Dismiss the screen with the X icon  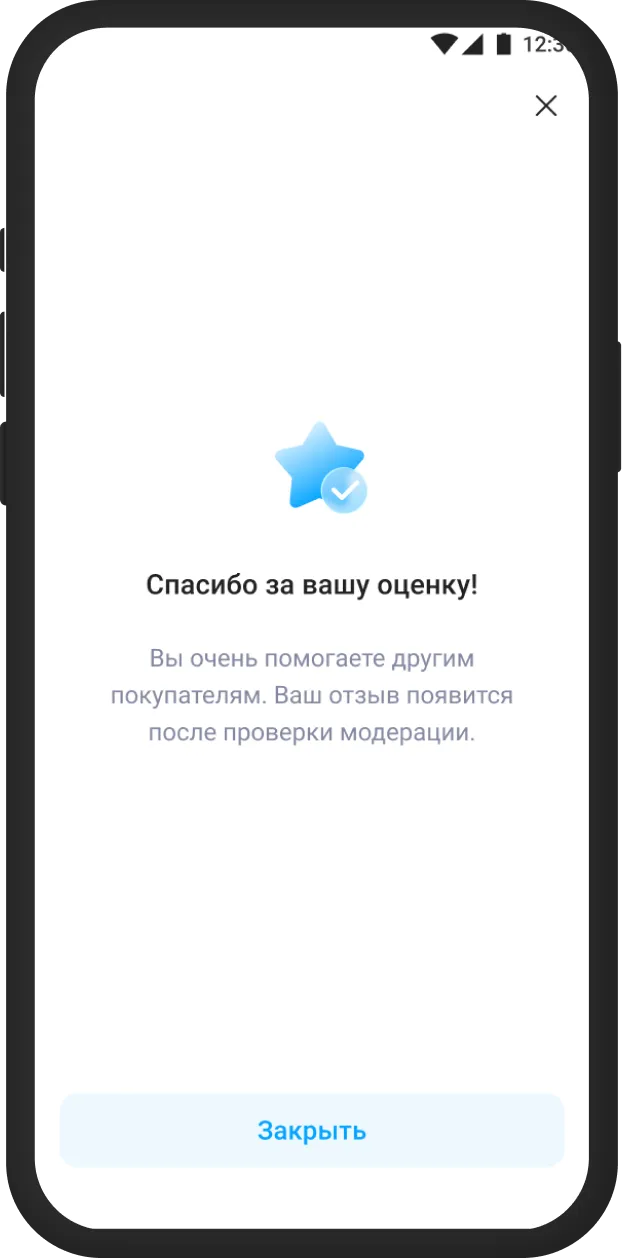[x=545, y=106]
